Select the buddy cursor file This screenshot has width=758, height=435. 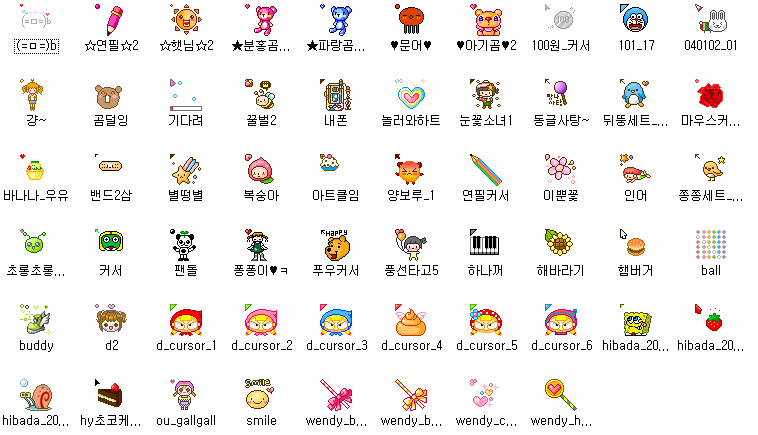point(36,321)
